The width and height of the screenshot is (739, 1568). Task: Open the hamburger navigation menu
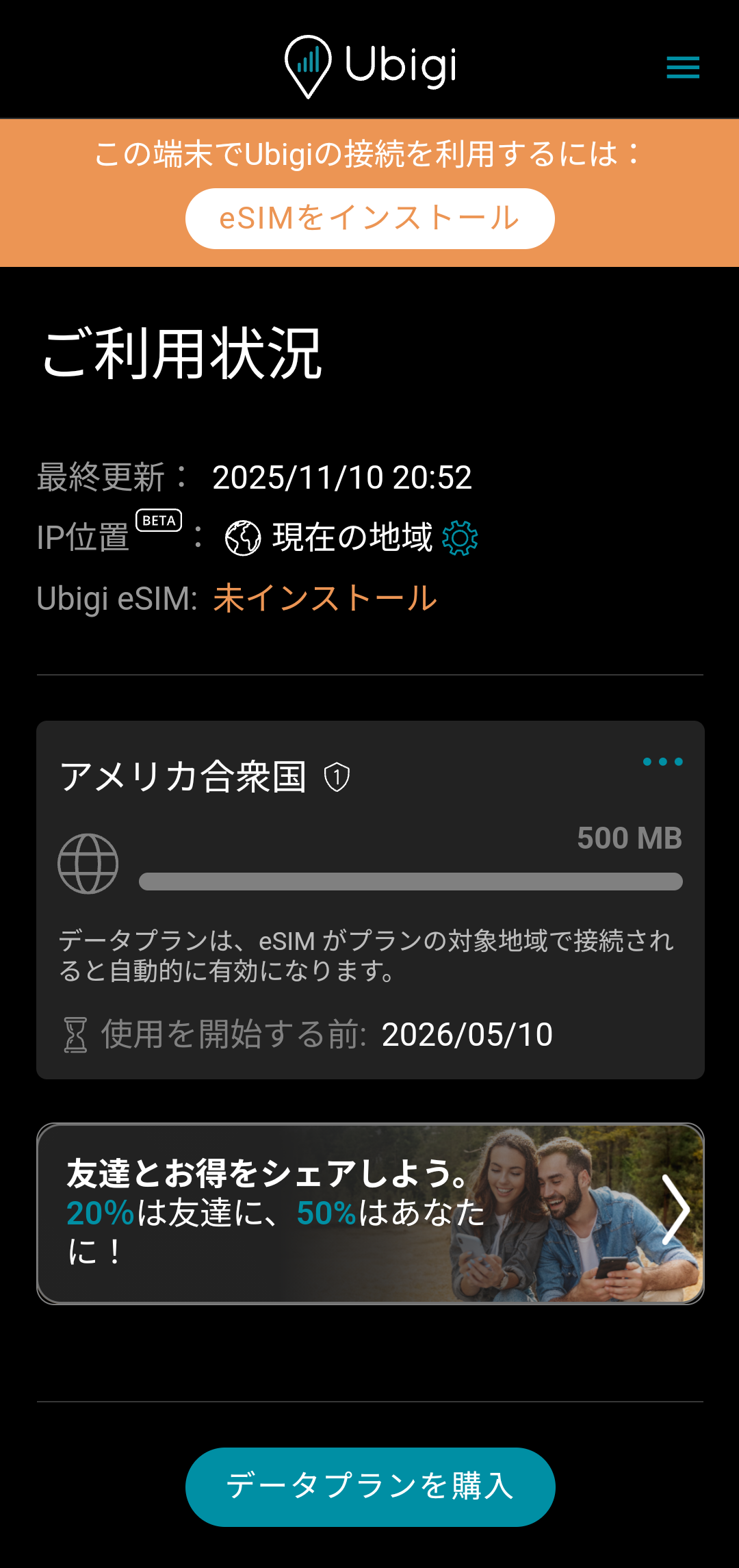tap(682, 68)
